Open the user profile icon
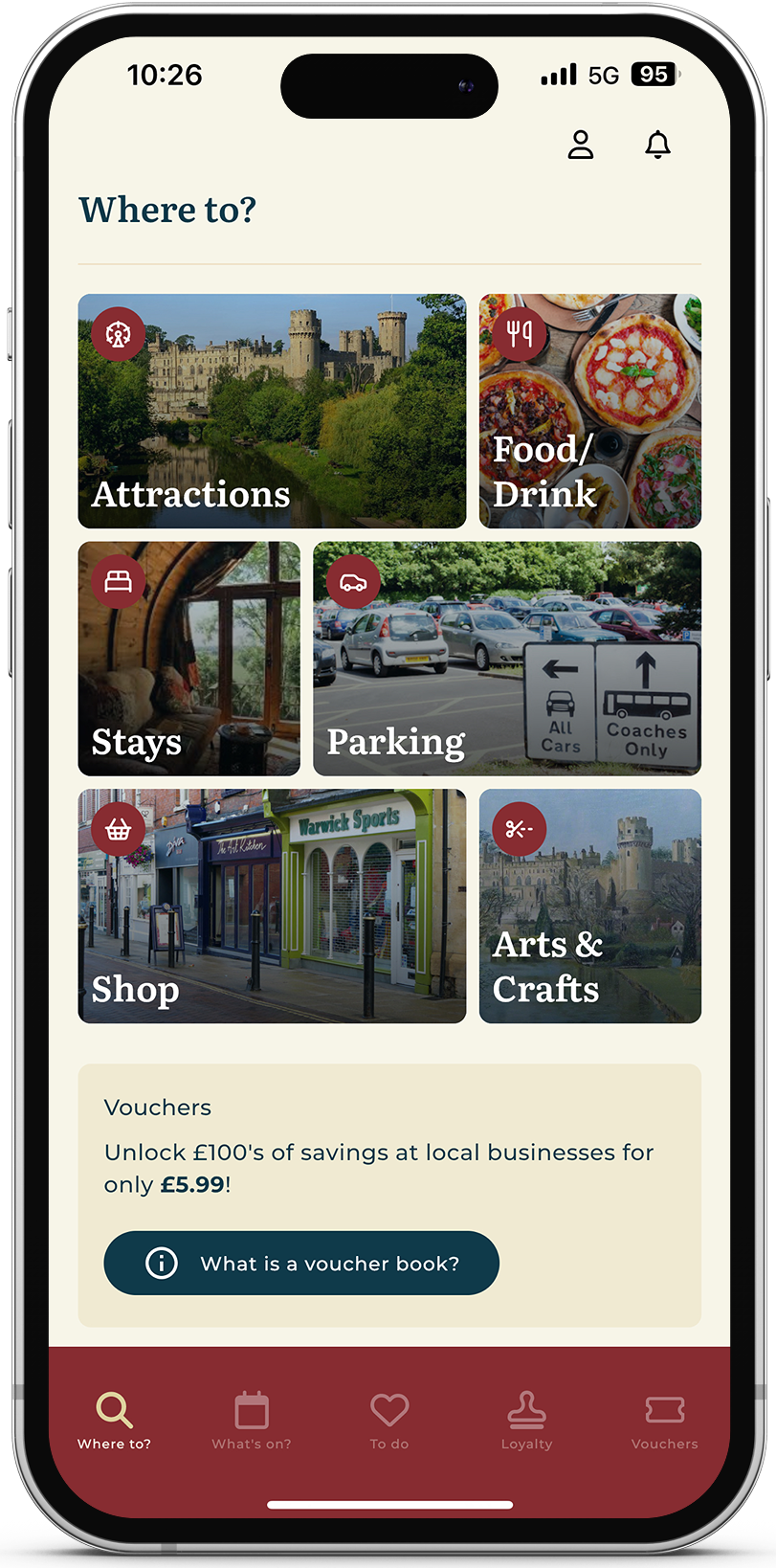Screen dimensions: 776x1568 (x=581, y=145)
